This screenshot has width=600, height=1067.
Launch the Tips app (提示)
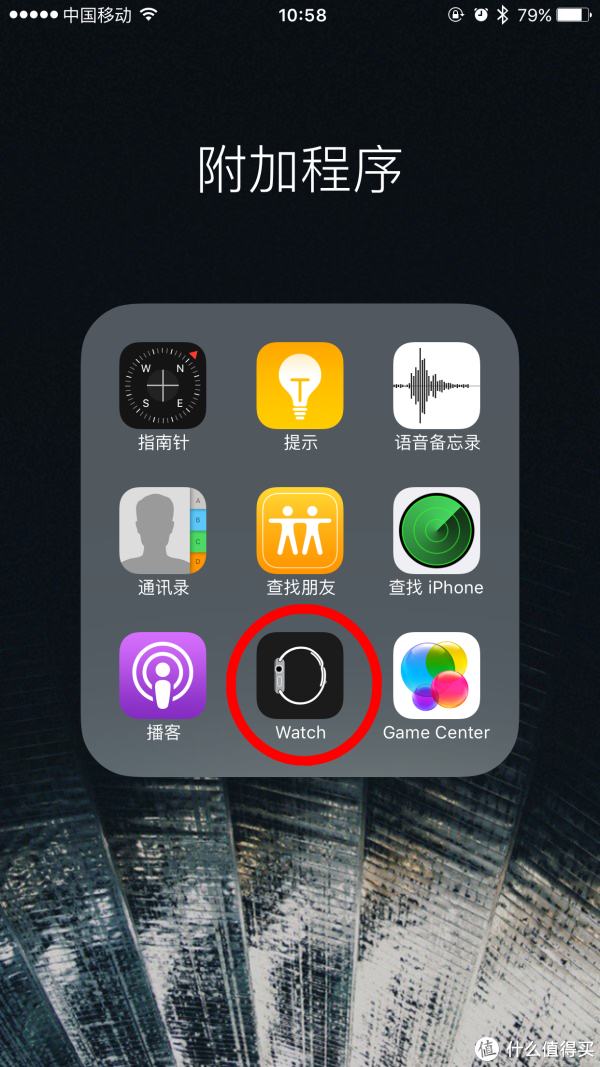point(300,386)
